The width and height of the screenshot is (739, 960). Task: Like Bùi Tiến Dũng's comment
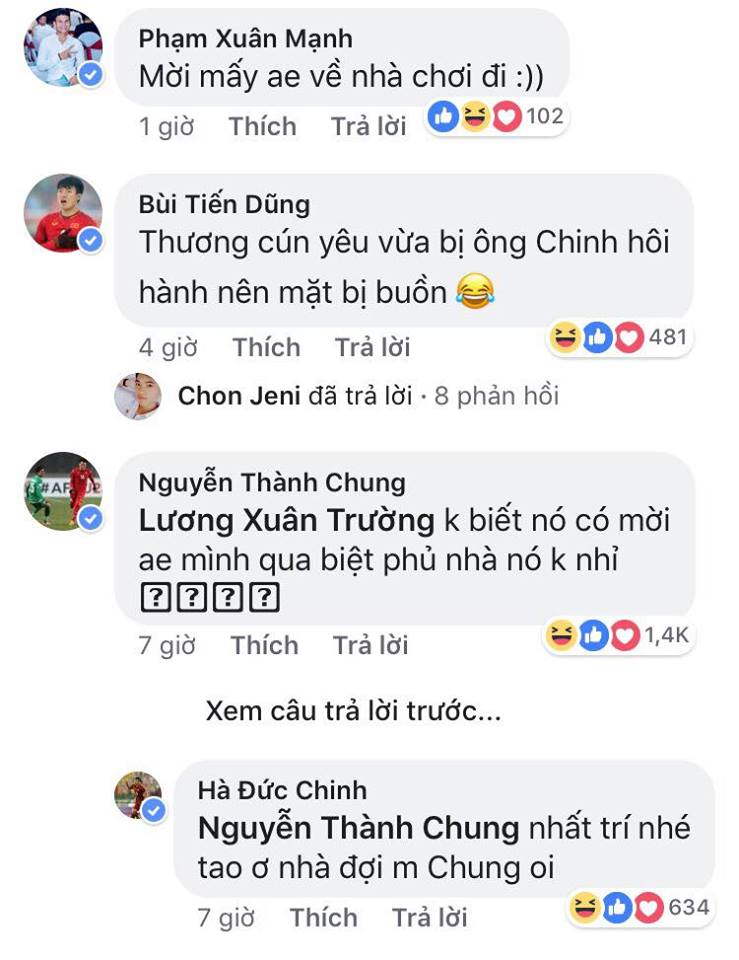(x=266, y=347)
